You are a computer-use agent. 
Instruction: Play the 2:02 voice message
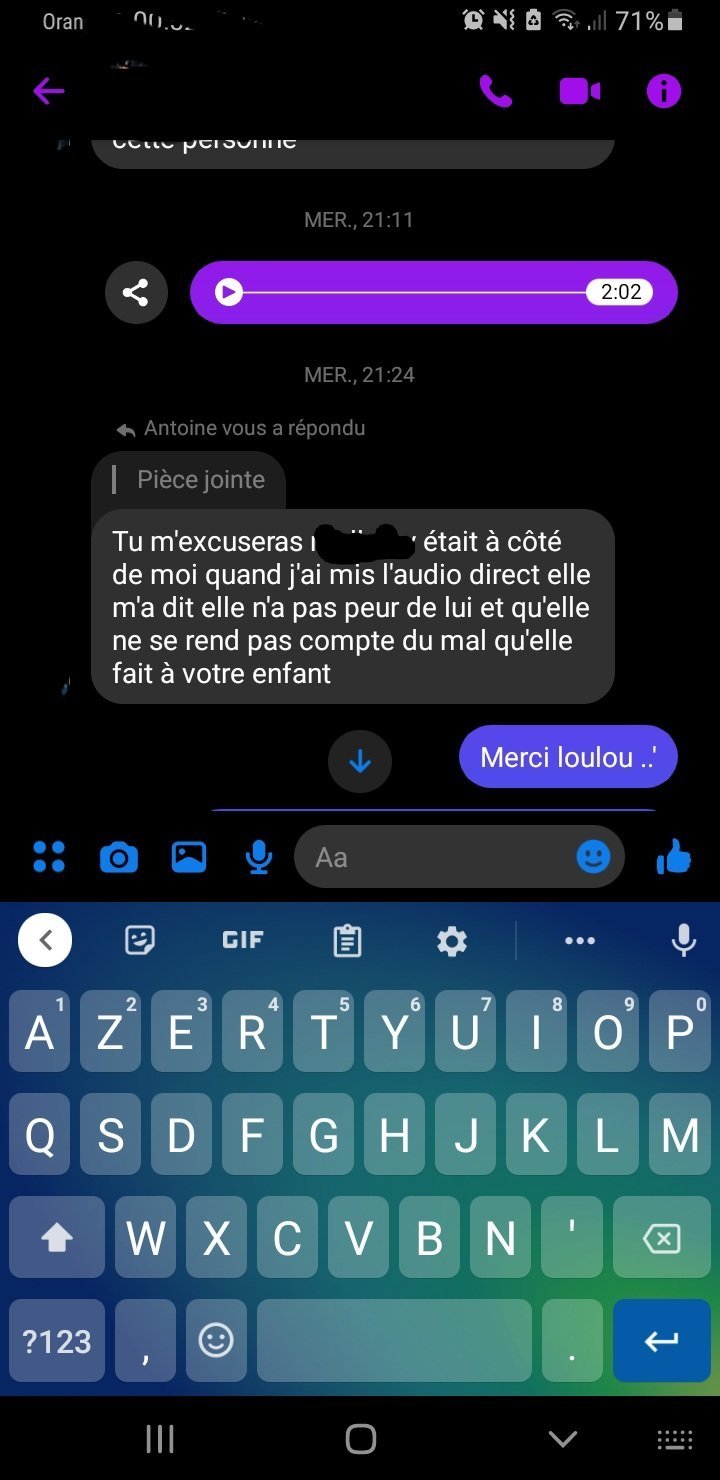[x=229, y=292]
